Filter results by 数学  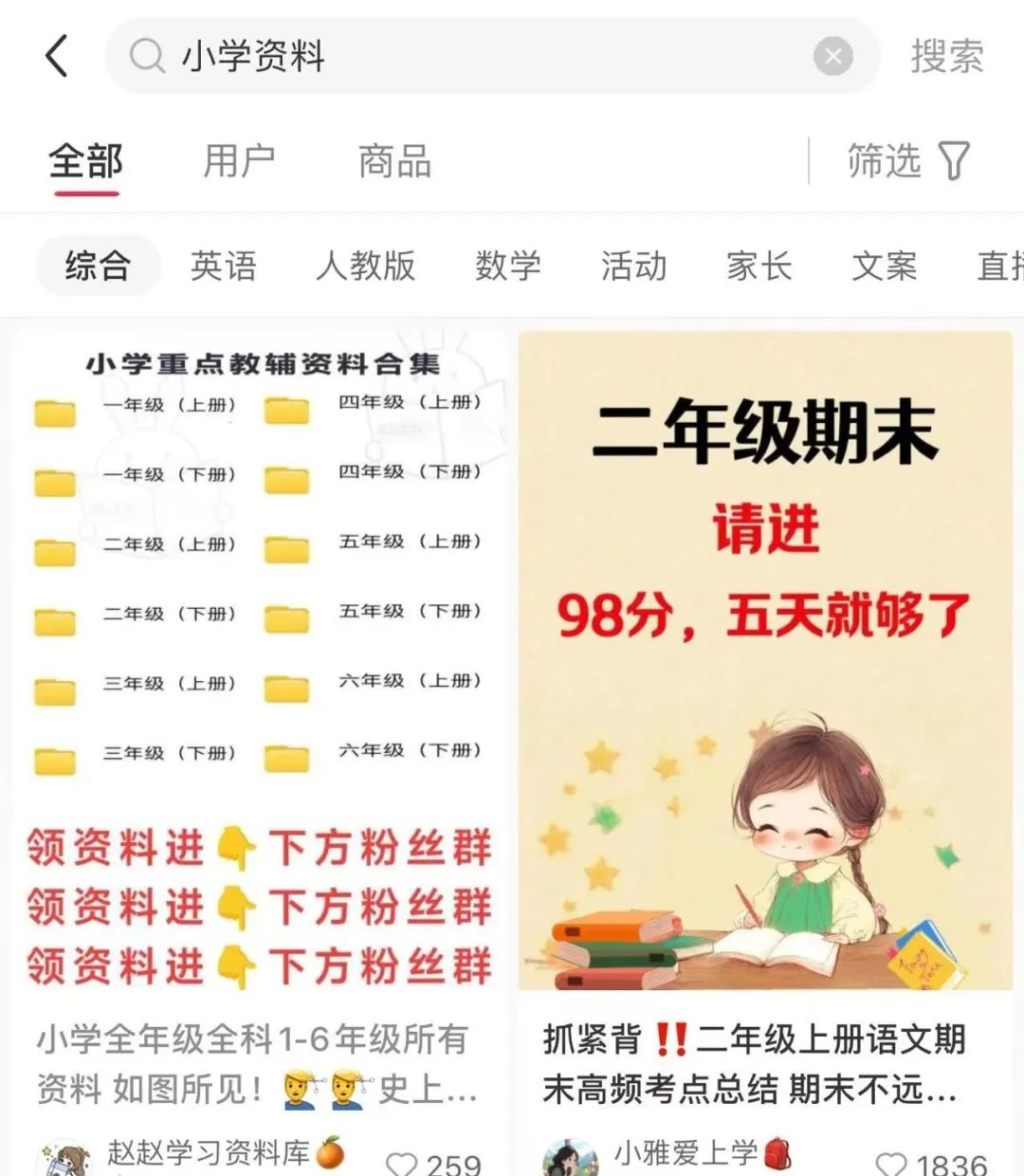tap(508, 266)
